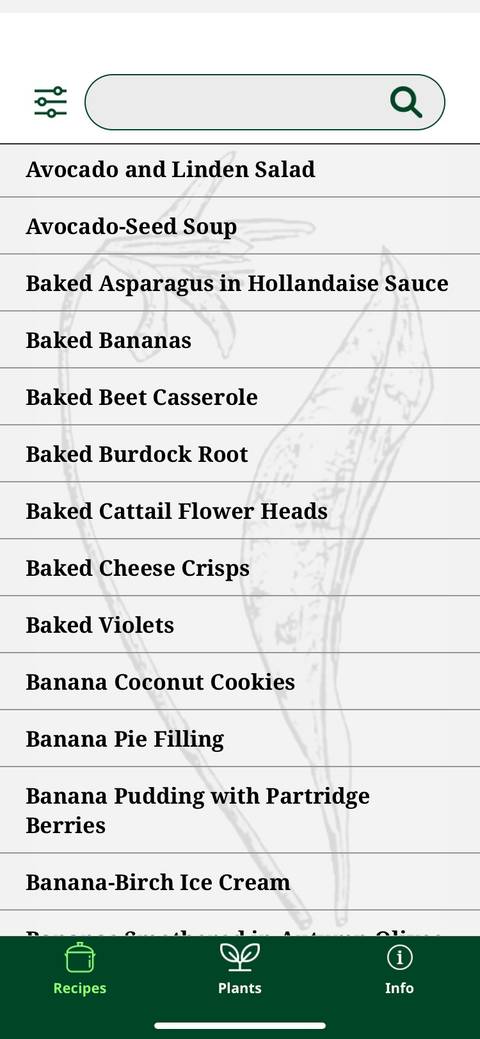View the Baked Burdock Root recipe
Image resolution: width=480 pixels, height=1039 pixels.
[x=240, y=454]
